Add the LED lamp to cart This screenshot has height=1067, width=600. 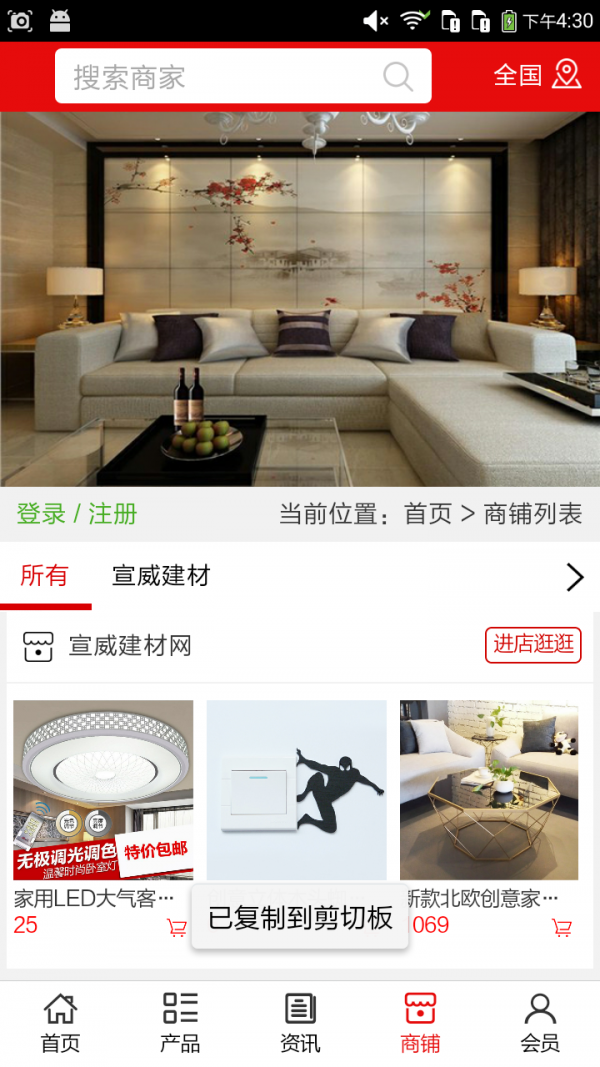177,928
